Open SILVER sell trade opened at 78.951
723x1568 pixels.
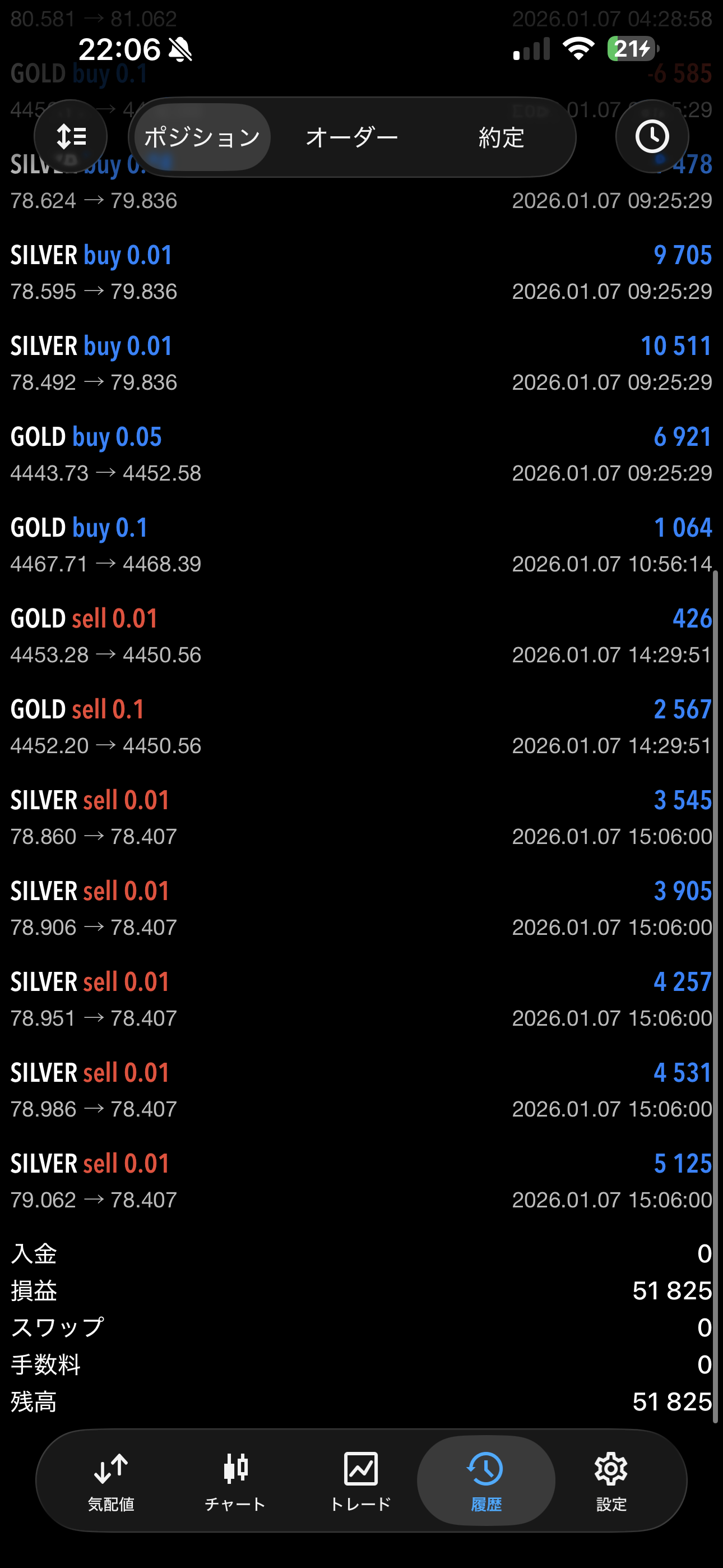[361, 999]
